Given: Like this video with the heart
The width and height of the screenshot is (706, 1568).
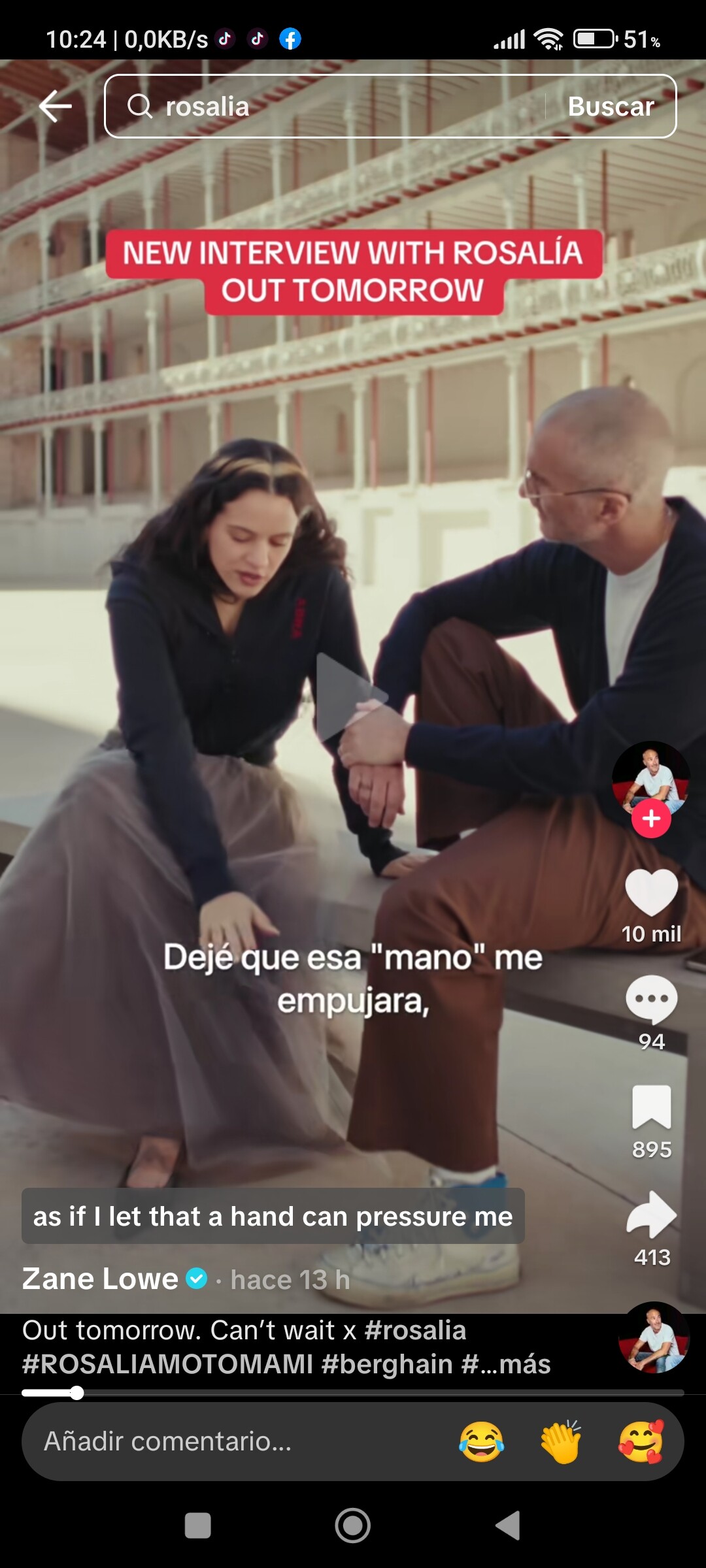Looking at the screenshot, I should [x=651, y=893].
